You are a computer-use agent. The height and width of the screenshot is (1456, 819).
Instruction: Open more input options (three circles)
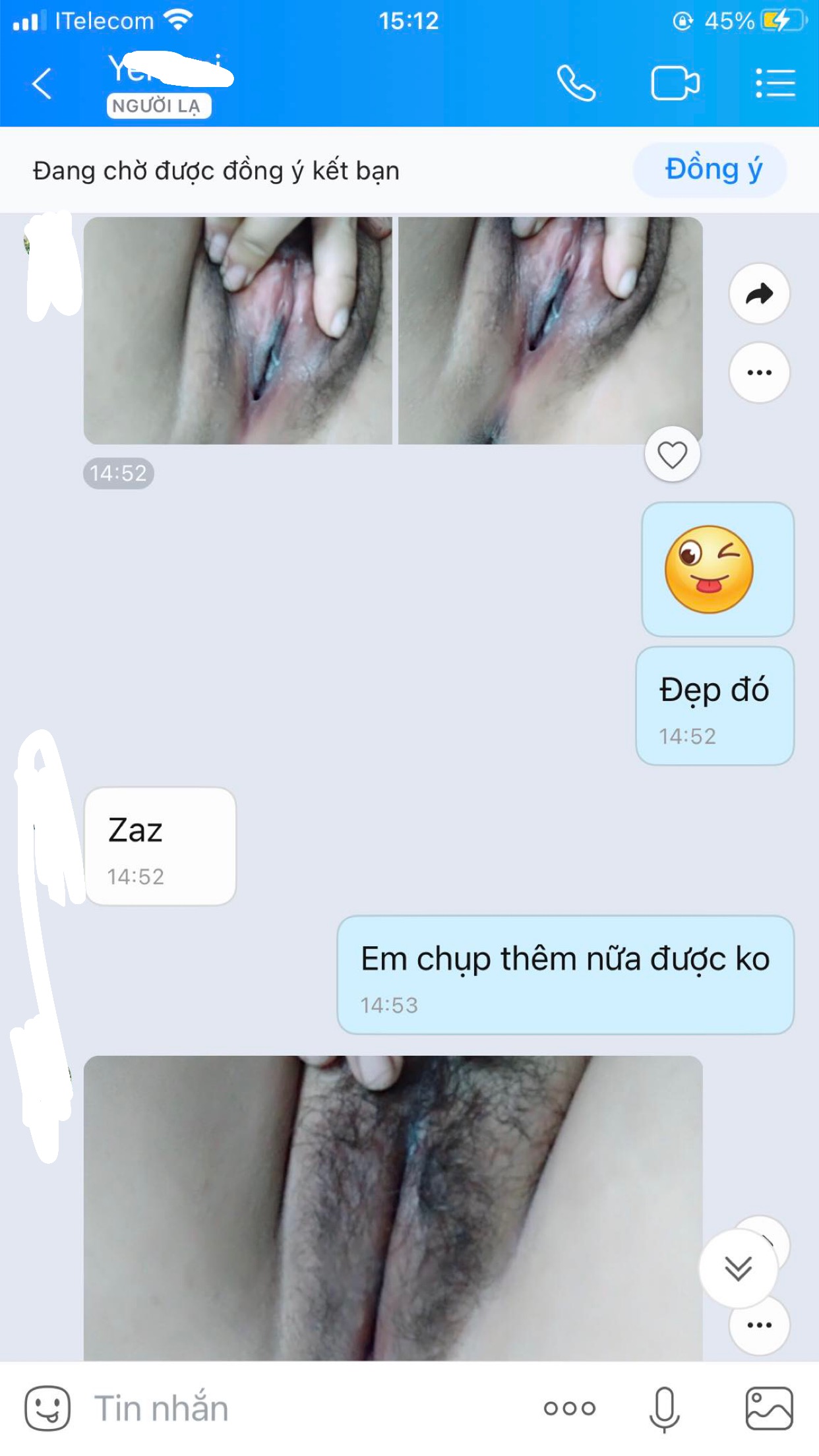click(569, 1409)
